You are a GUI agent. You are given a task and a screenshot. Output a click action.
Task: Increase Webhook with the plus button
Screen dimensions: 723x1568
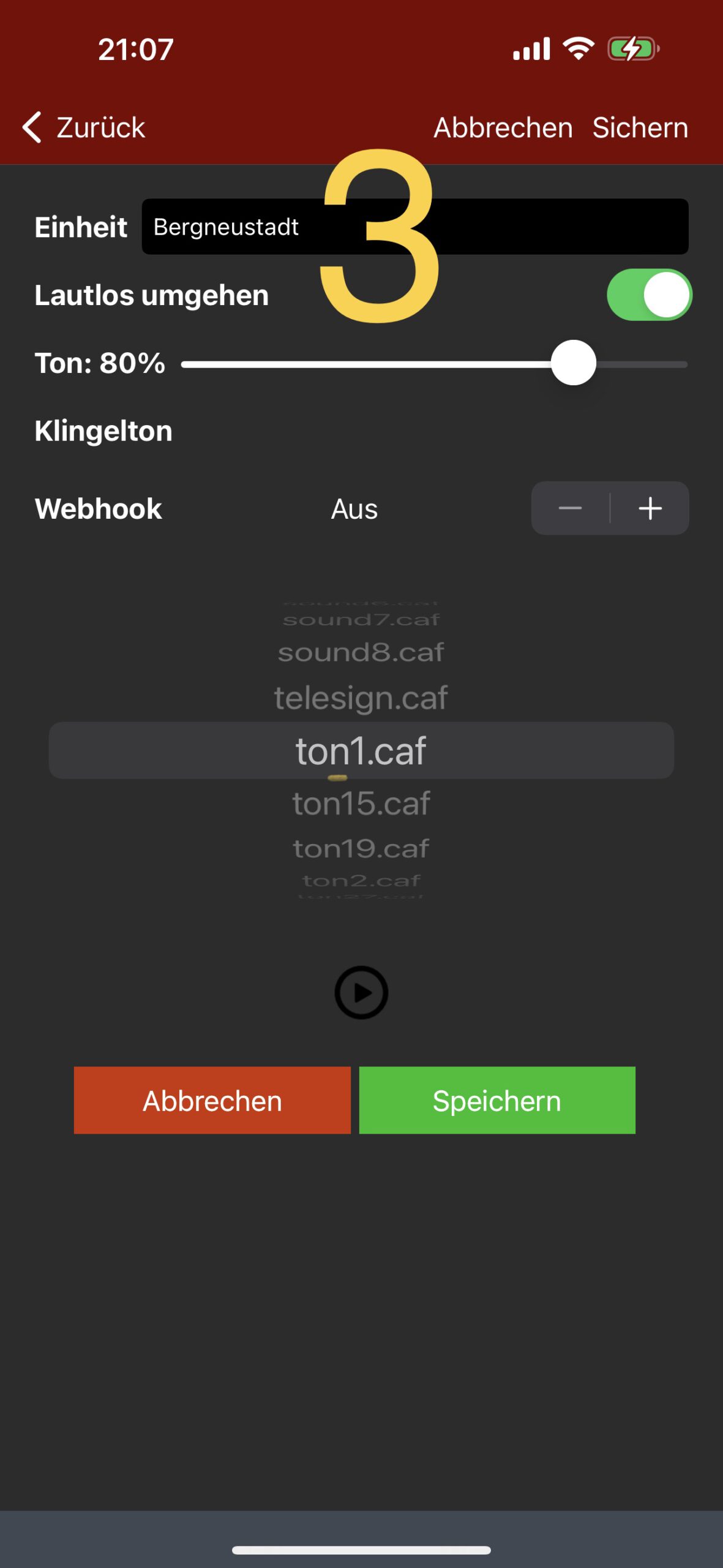[650, 508]
